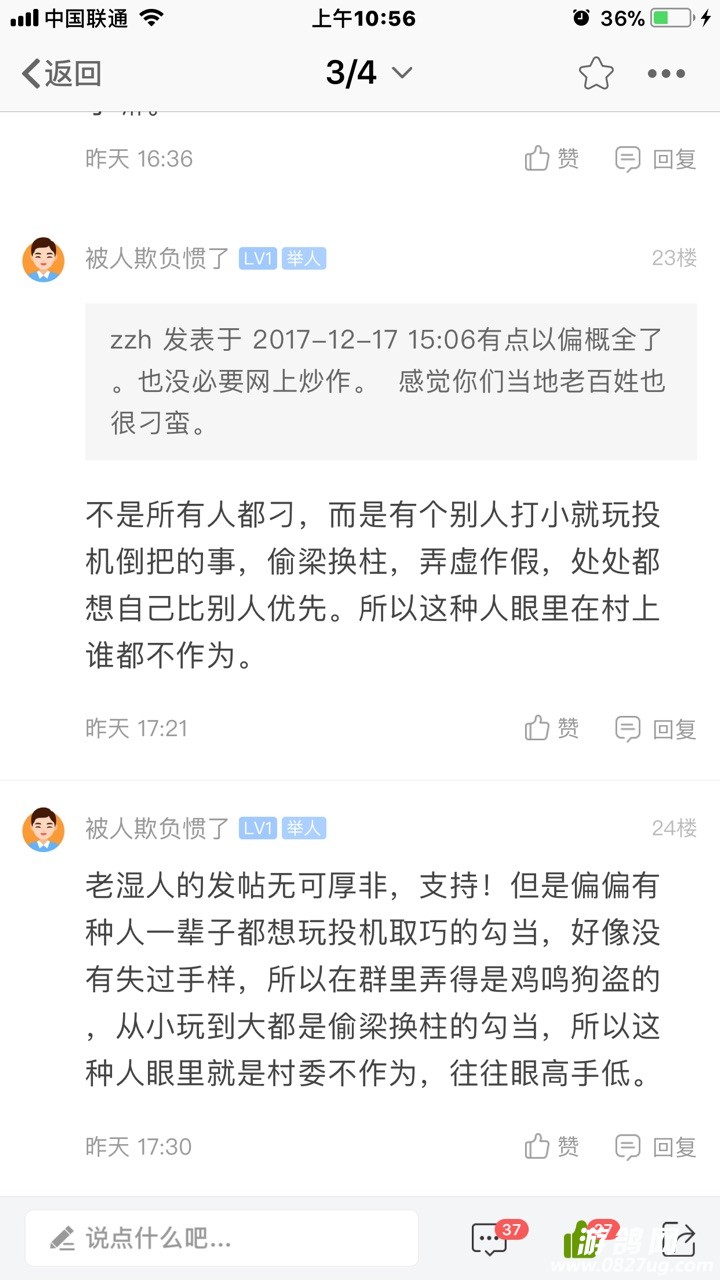The image size is (720, 1280).
Task: Open the three-dot overflow menu
Action: click(666, 73)
